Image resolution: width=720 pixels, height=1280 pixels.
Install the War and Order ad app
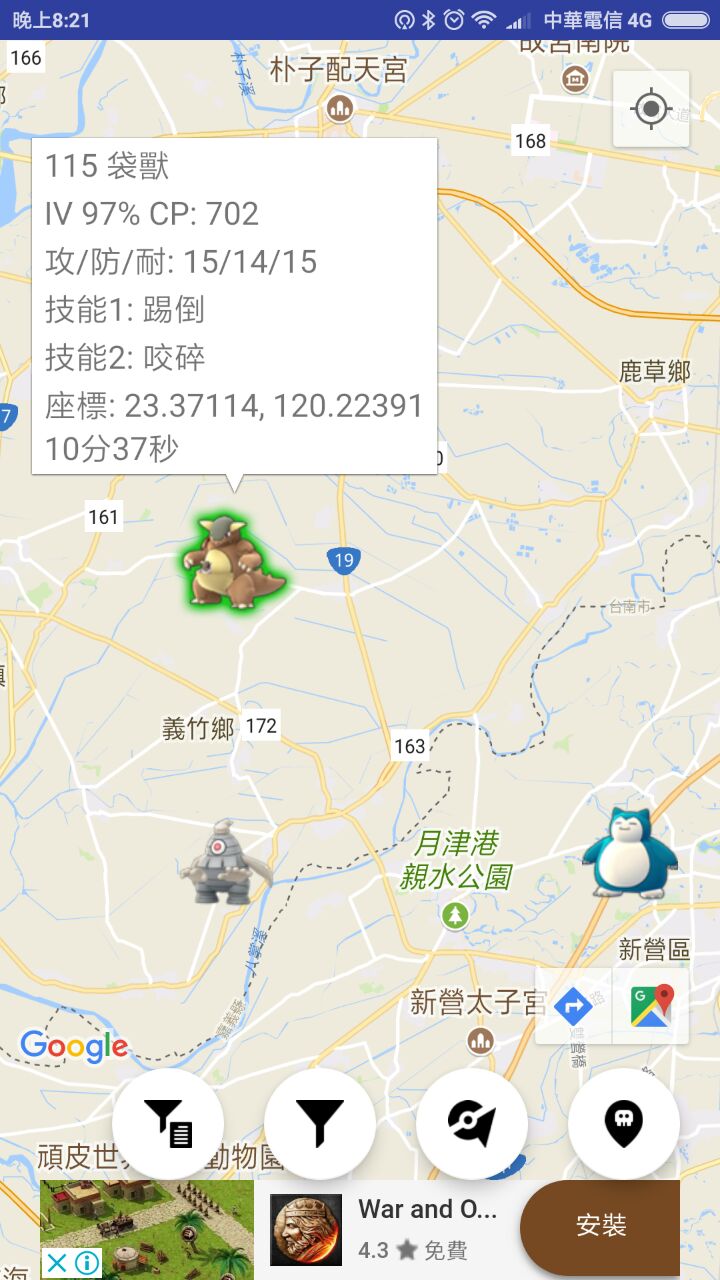tap(600, 1226)
